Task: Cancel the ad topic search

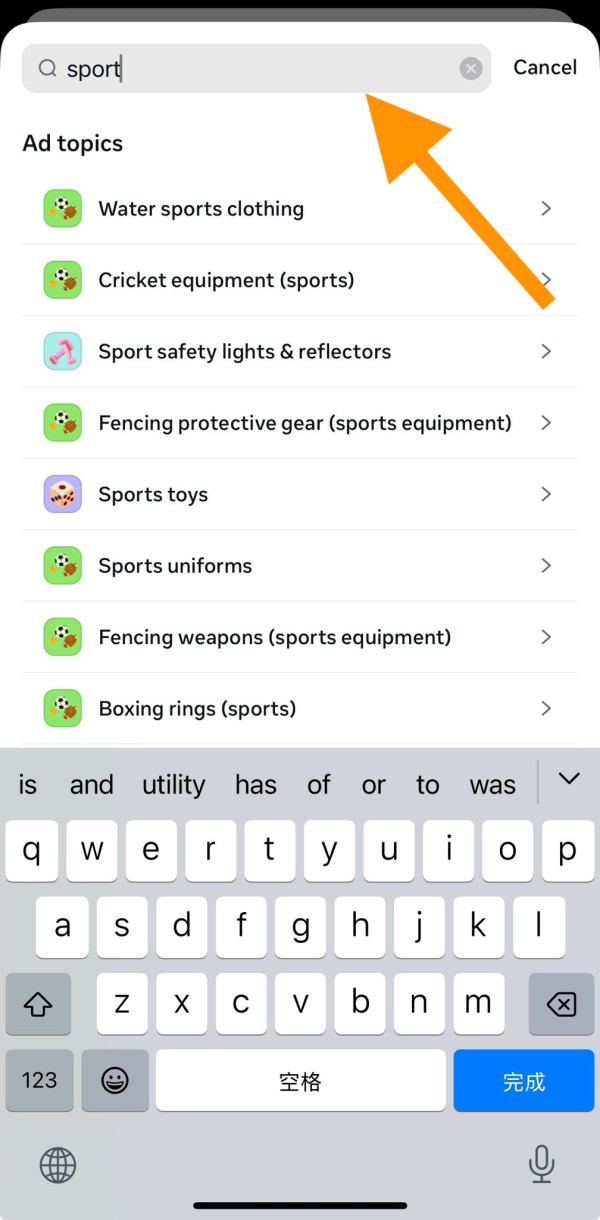Action: tap(544, 67)
